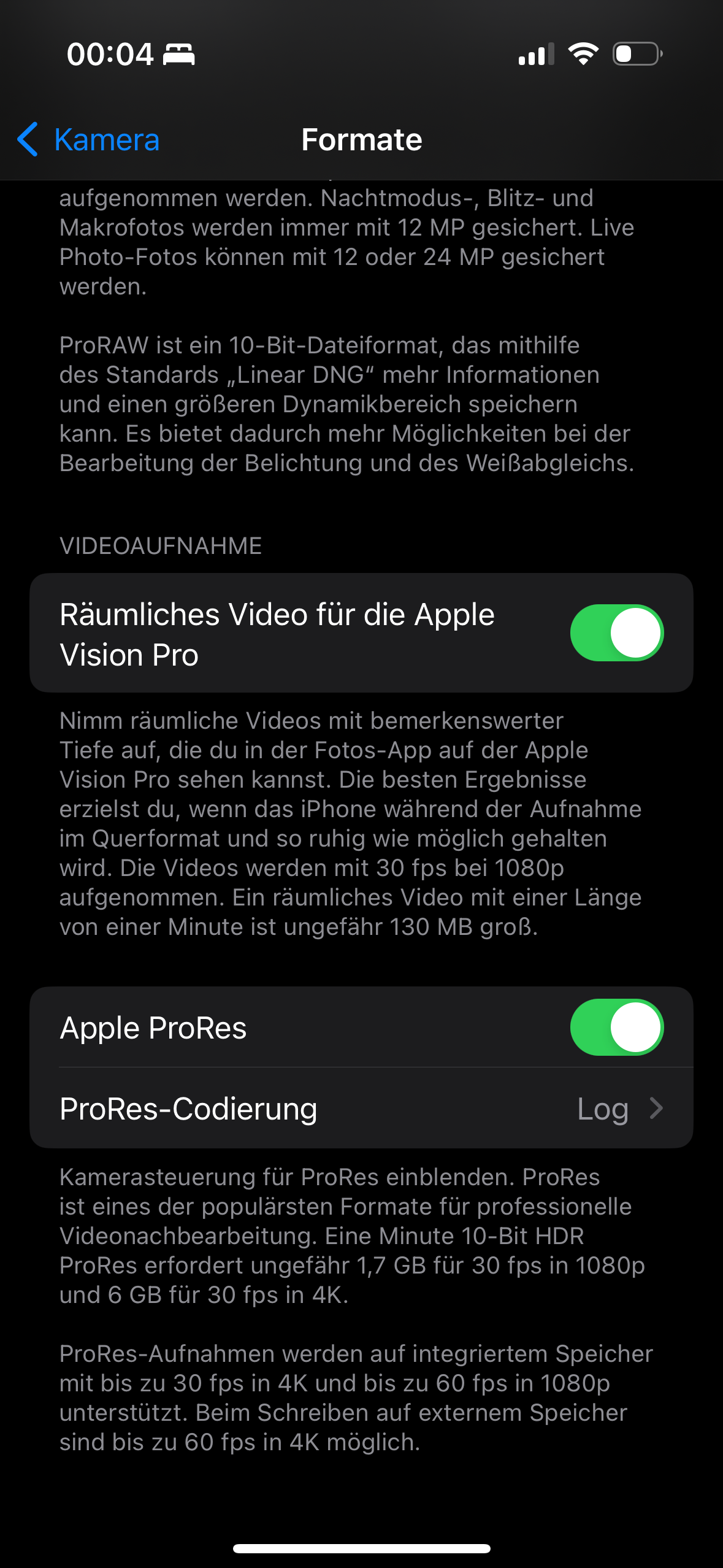Disable Räumliches Video für die Apple Vision Pro
The image size is (723, 1568).
click(x=617, y=632)
